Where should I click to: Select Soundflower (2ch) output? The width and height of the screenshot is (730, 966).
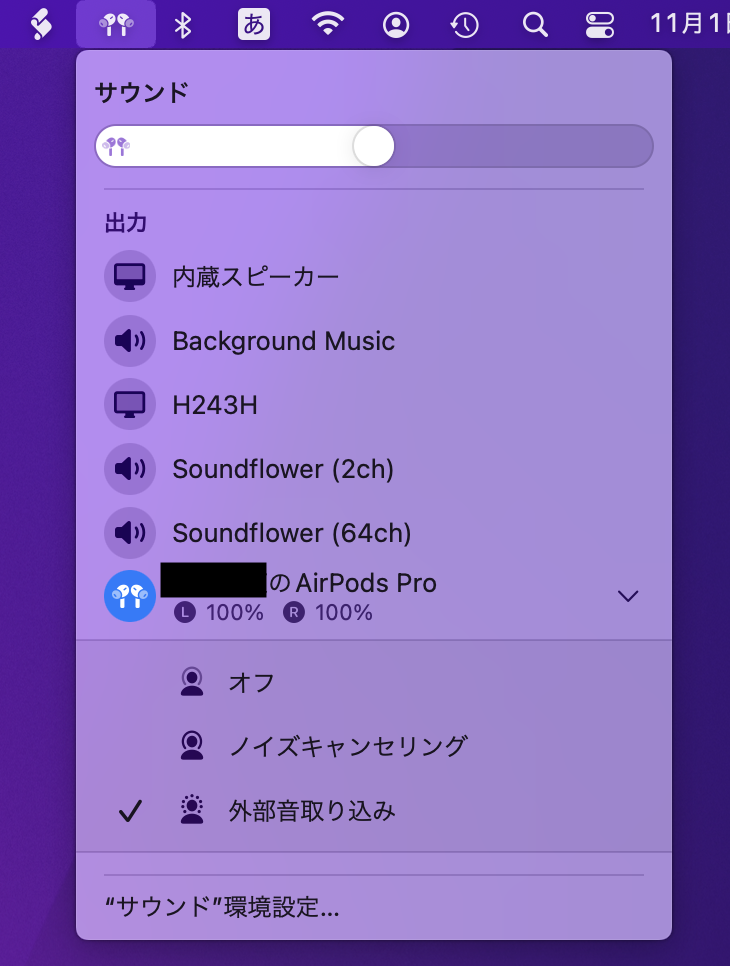pos(283,469)
